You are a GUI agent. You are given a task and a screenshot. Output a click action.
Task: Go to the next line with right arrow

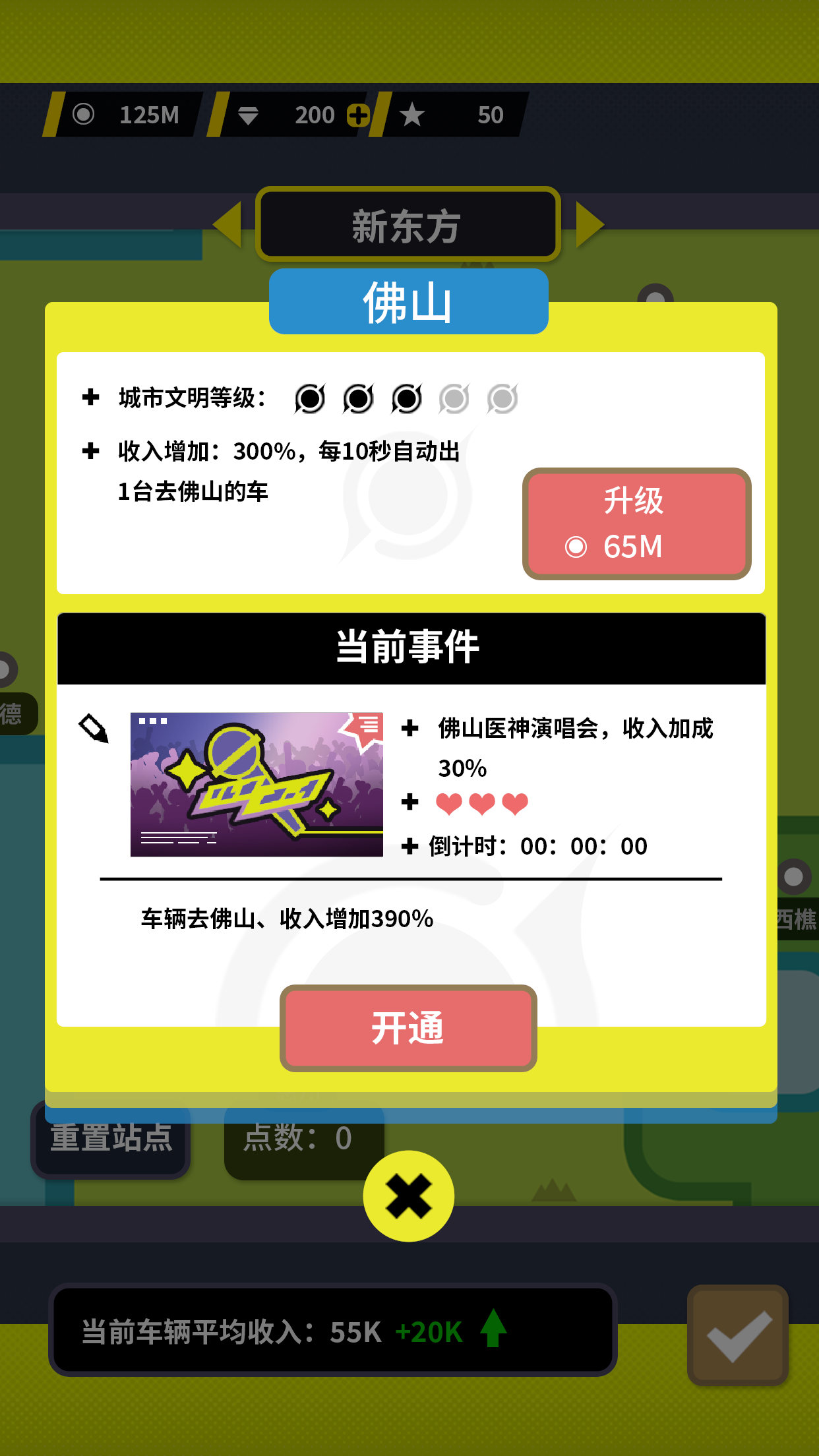(x=589, y=225)
